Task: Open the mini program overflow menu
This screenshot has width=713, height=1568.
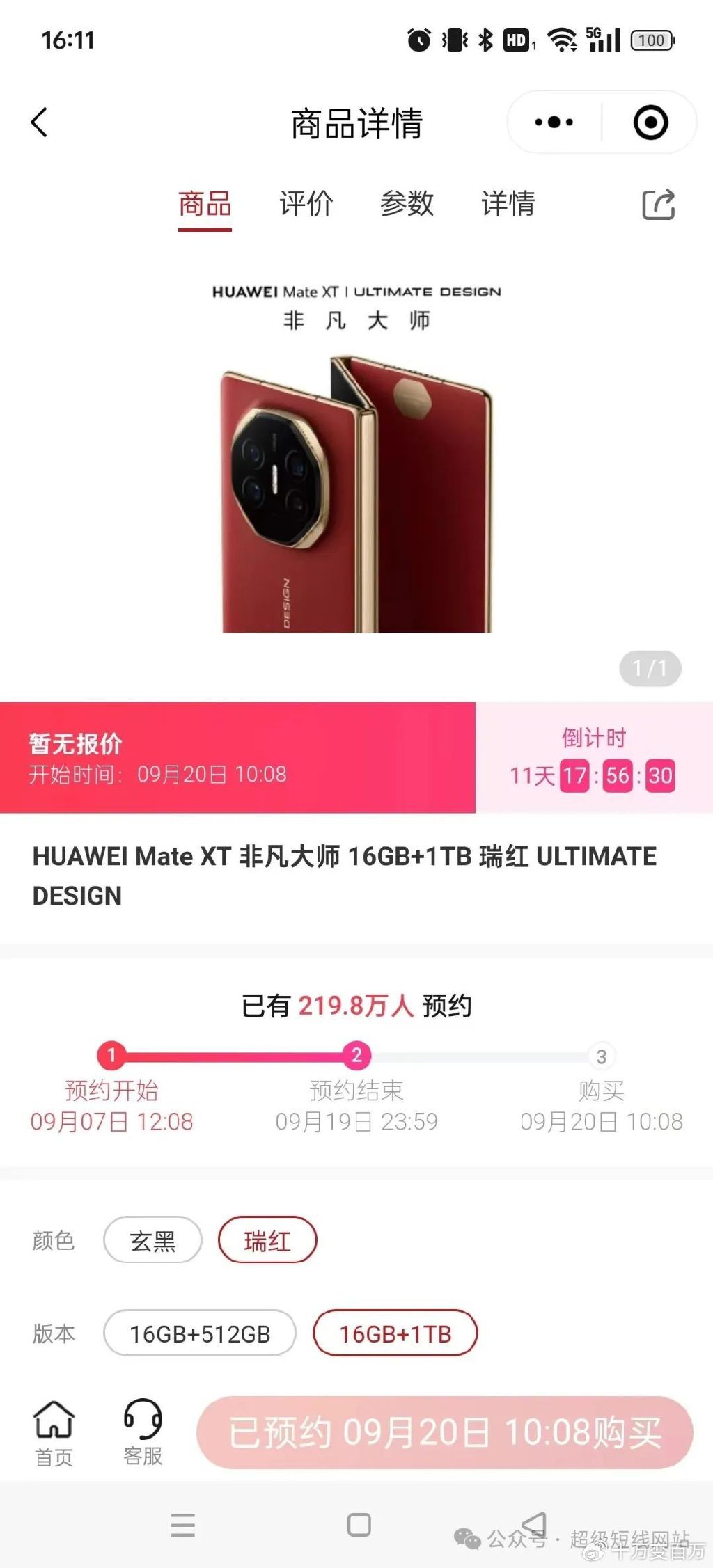Action: [554, 122]
